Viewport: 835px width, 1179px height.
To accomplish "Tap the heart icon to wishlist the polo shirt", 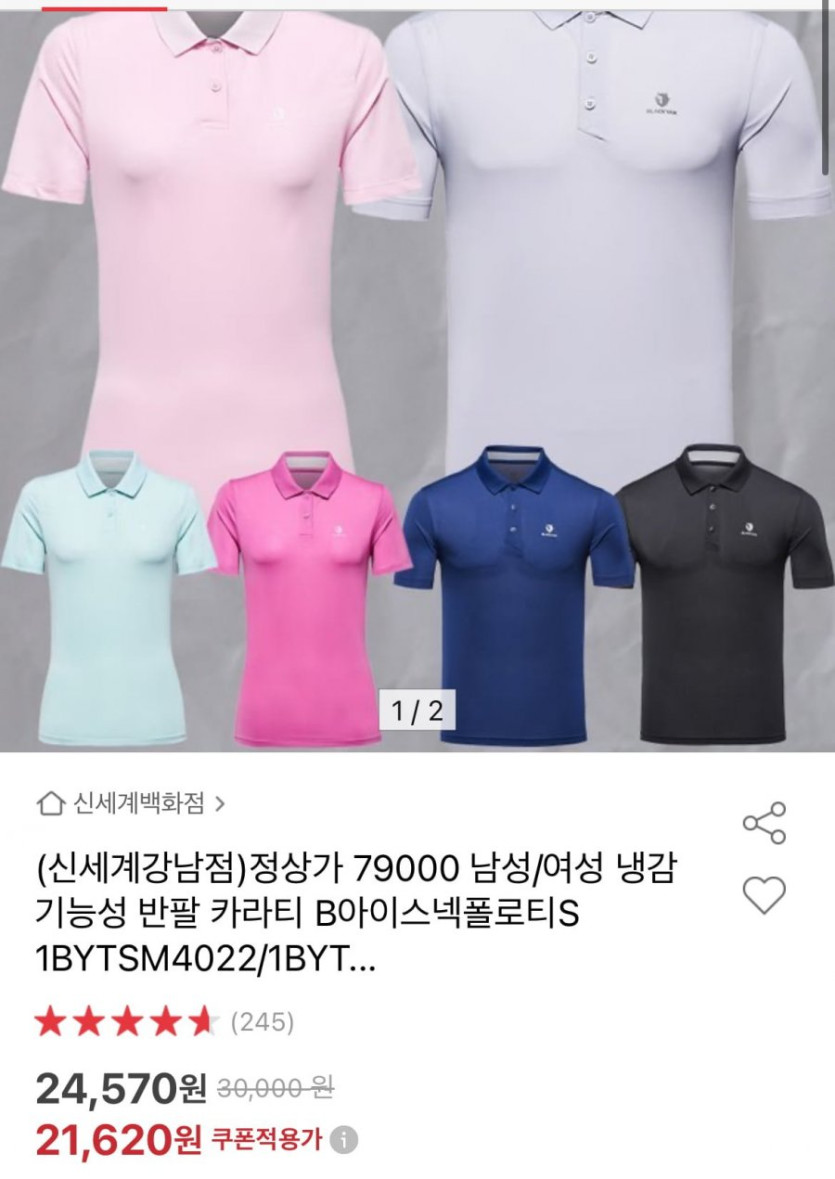I will pos(763,893).
